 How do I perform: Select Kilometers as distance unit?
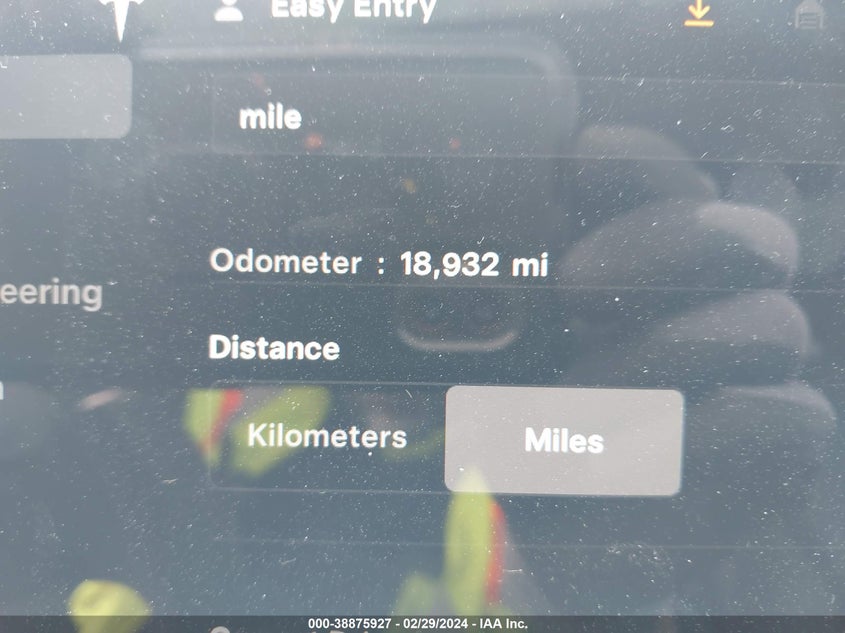pos(327,438)
